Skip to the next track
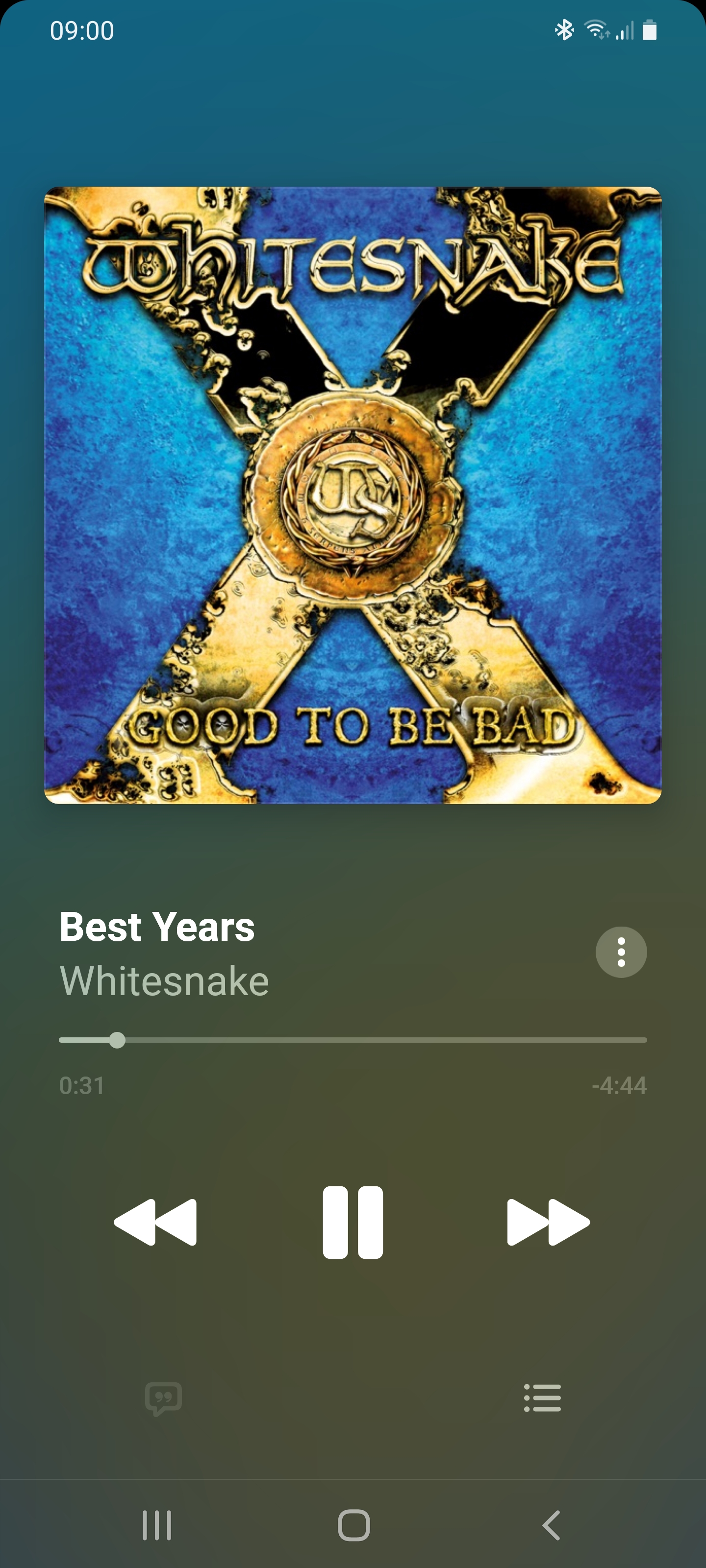Viewport: 706px width, 1568px height. click(548, 1222)
